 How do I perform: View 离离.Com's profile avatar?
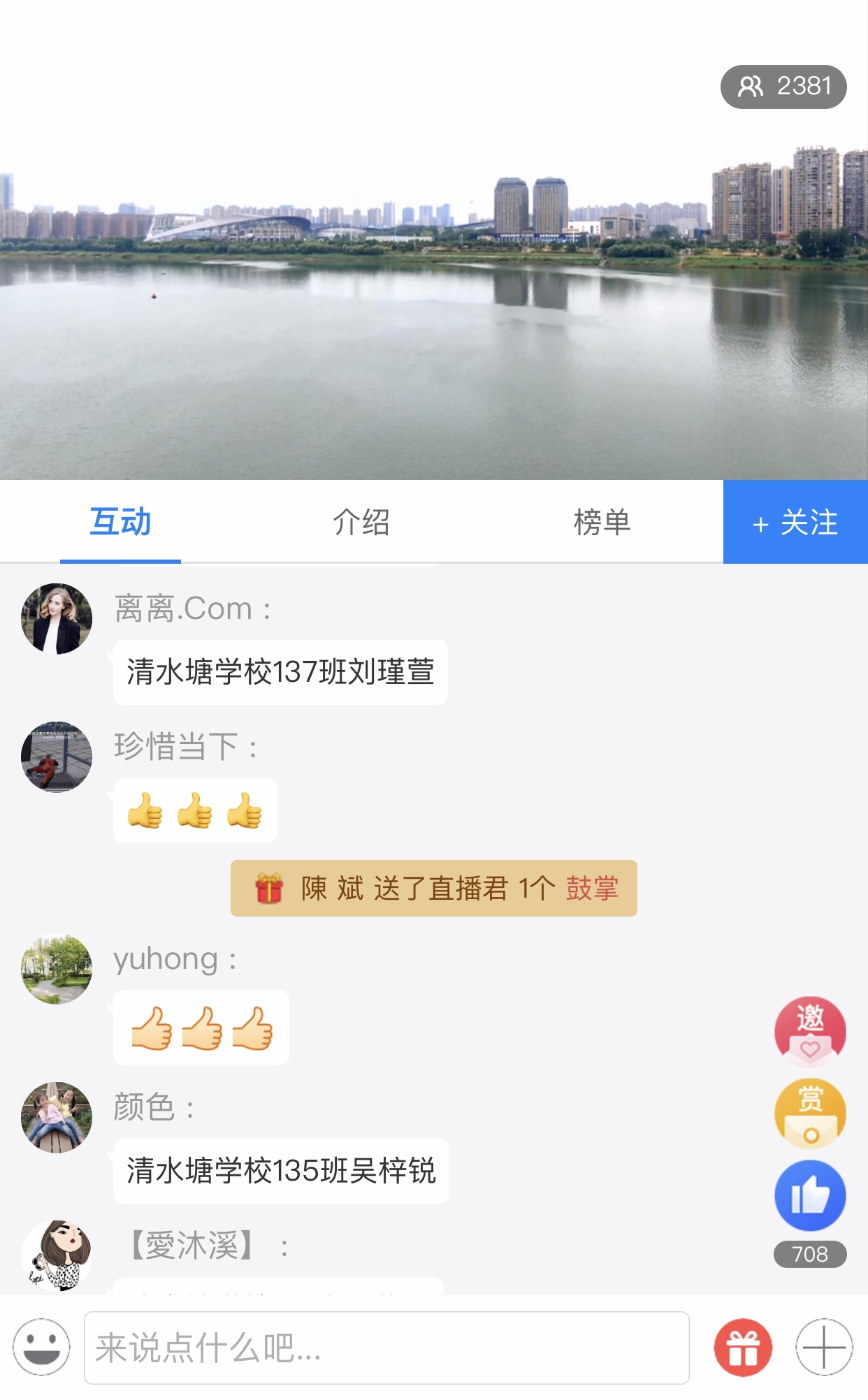[x=57, y=619]
